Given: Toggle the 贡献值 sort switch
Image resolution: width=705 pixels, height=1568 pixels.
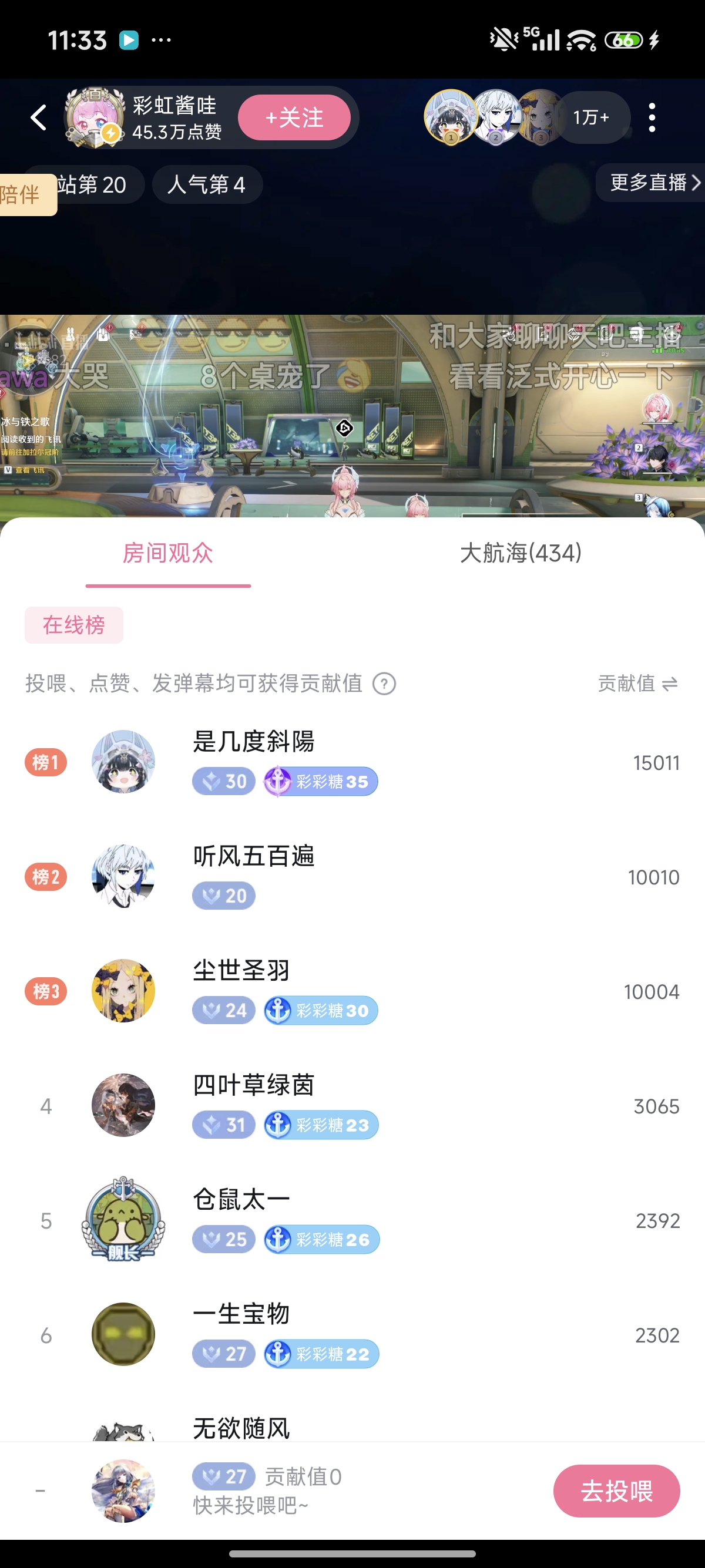Looking at the screenshot, I should pyautogui.click(x=637, y=684).
